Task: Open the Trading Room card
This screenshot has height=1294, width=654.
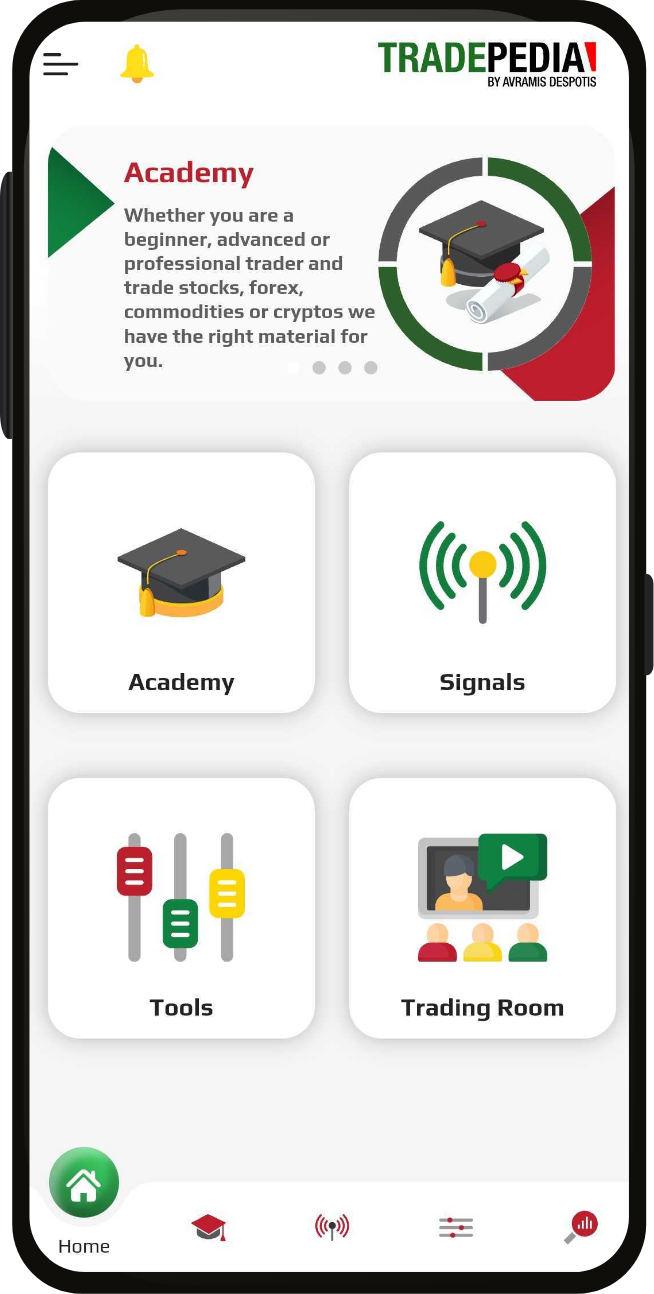Action: pos(482,908)
